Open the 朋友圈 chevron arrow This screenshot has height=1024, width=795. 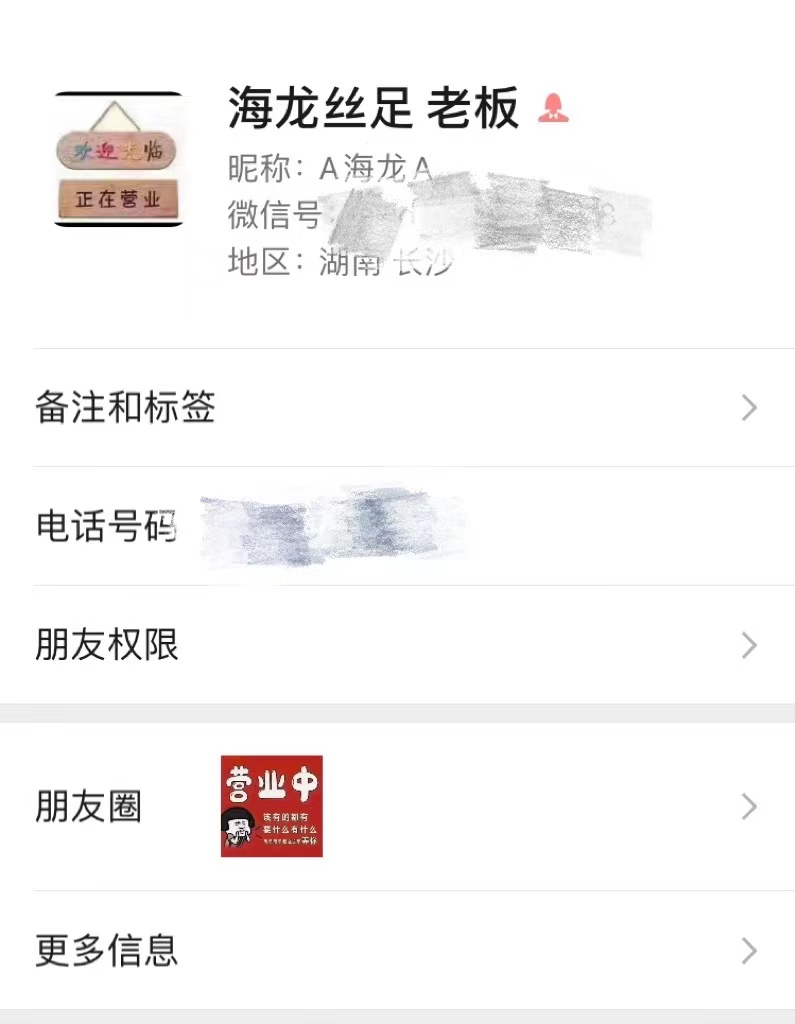click(x=748, y=807)
